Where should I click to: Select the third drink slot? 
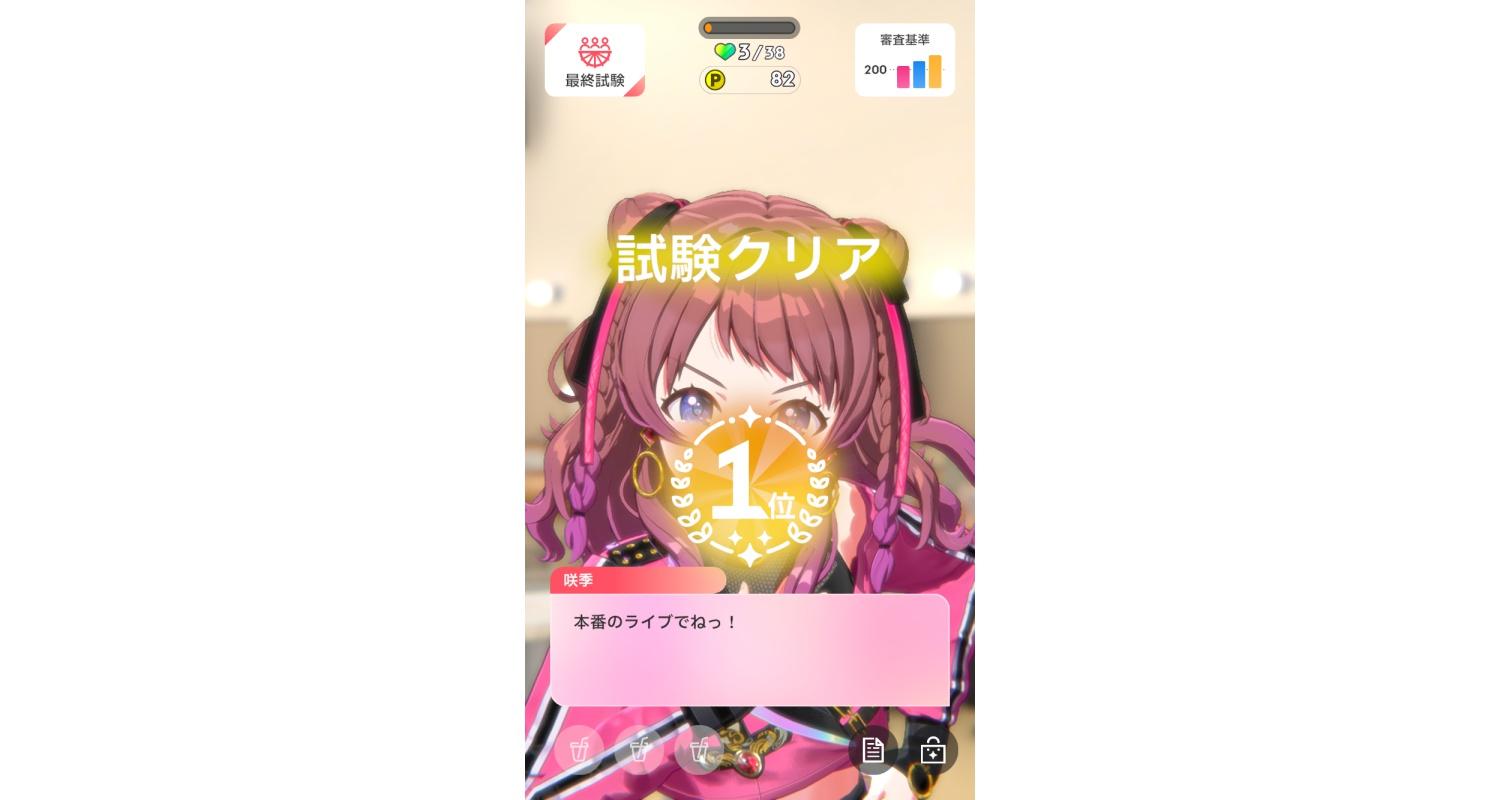tap(700, 750)
